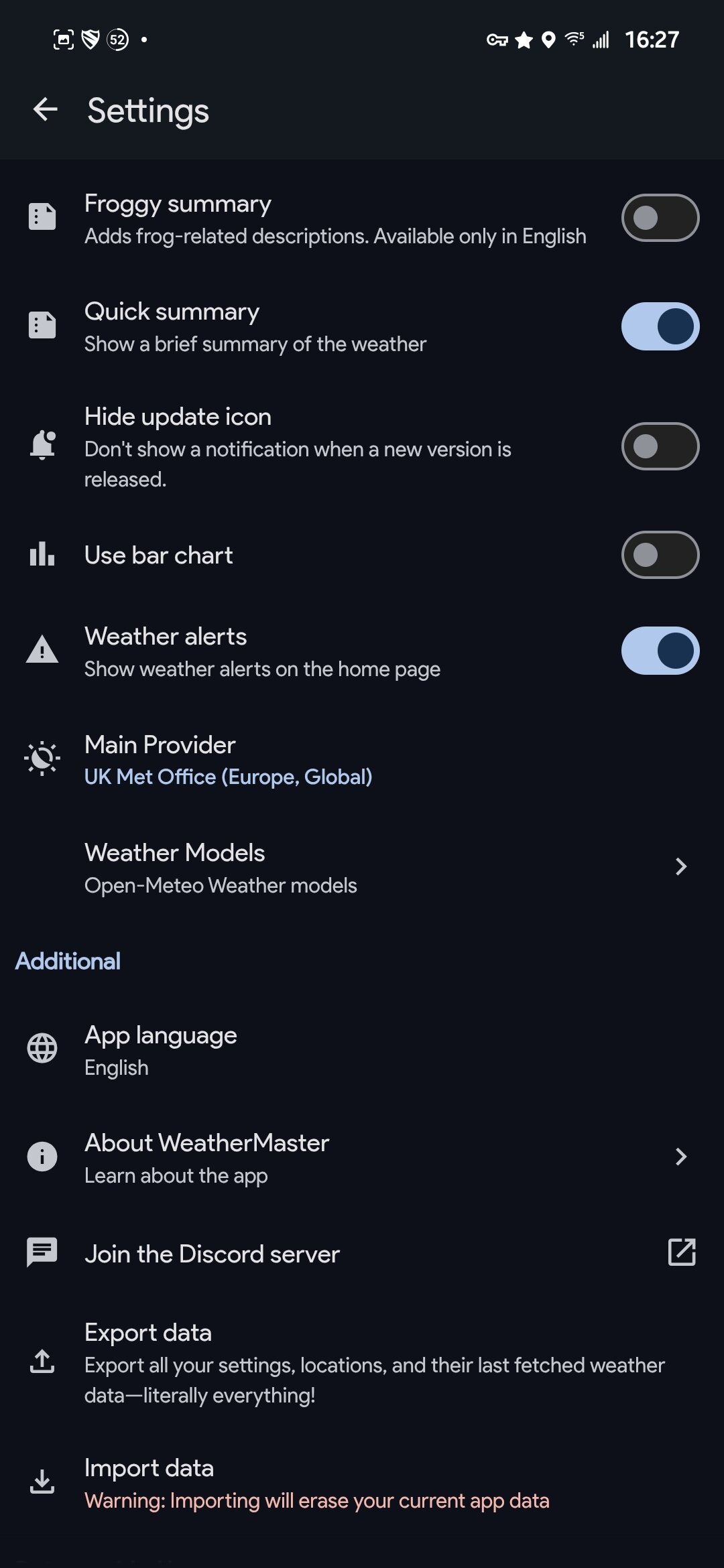Toggle Hide update icon on
This screenshot has width=724, height=1568.
tap(660, 446)
